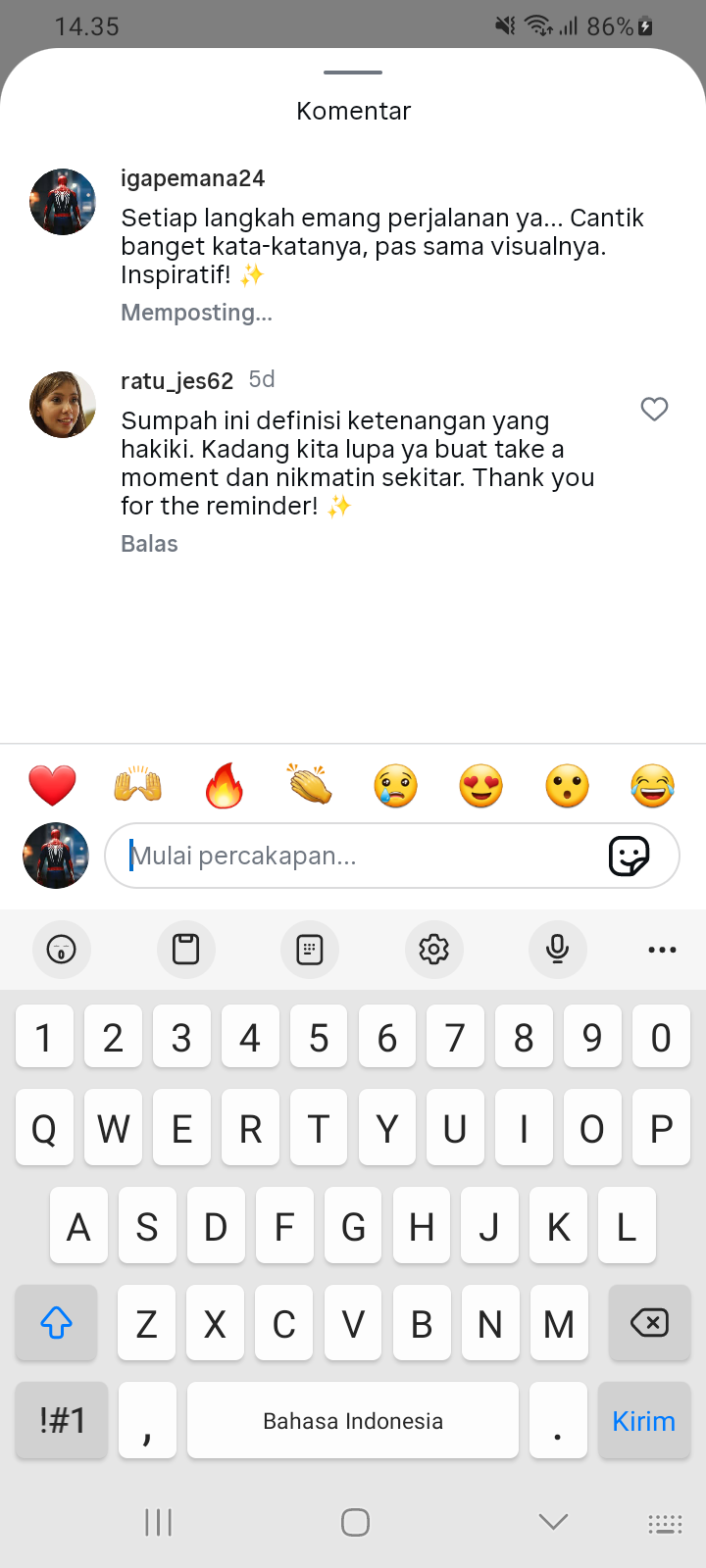Insert the crying face emoji
Image resolution: width=706 pixels, height=1568 pixels.
click(x=395, y=786)
